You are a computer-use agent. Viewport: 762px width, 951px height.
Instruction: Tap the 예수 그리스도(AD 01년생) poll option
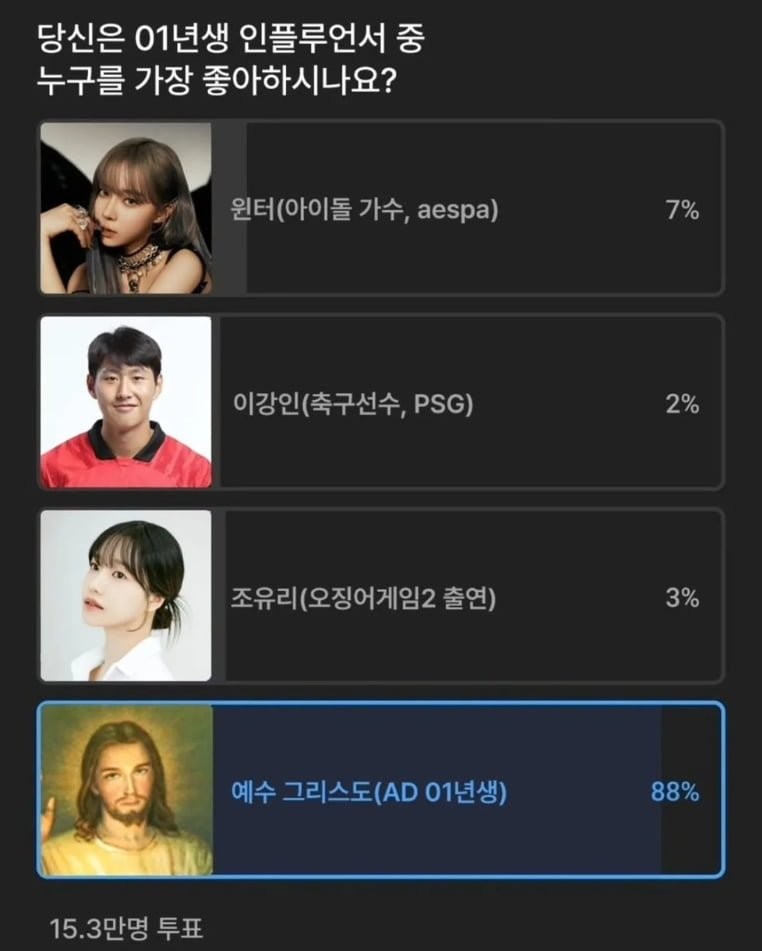tap(380, 790)
